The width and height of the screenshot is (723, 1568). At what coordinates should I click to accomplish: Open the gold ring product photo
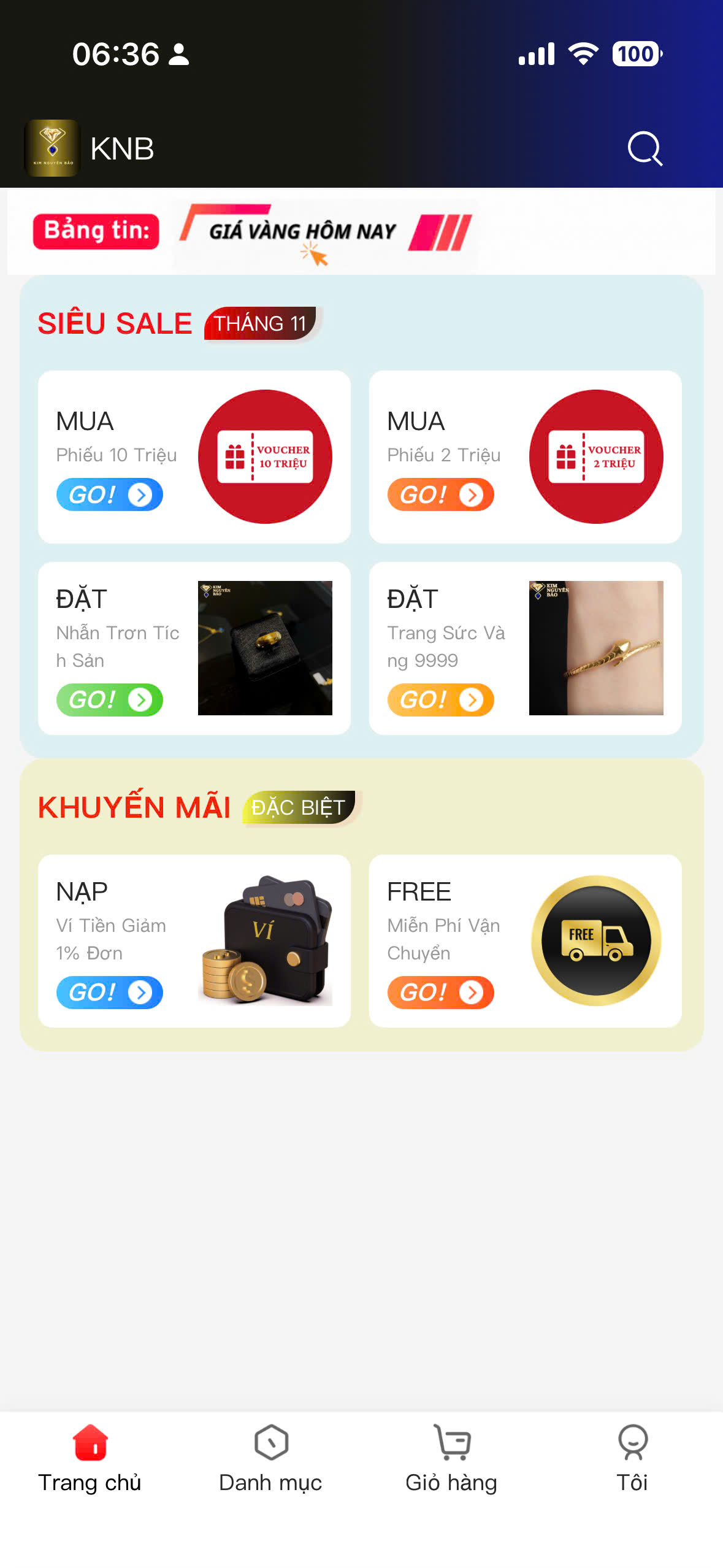pos(265,648)
